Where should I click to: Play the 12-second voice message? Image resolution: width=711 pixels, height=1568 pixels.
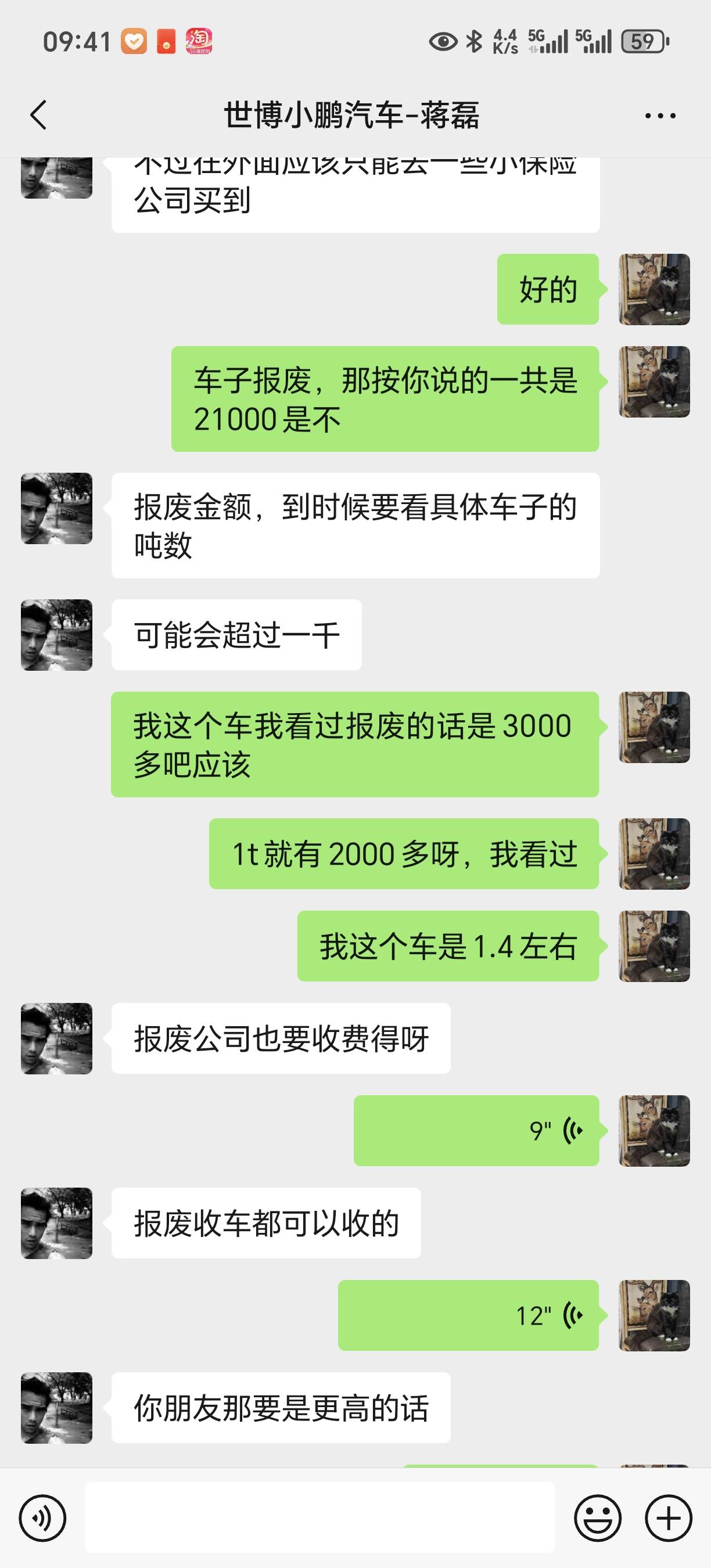click(468, 1315)
